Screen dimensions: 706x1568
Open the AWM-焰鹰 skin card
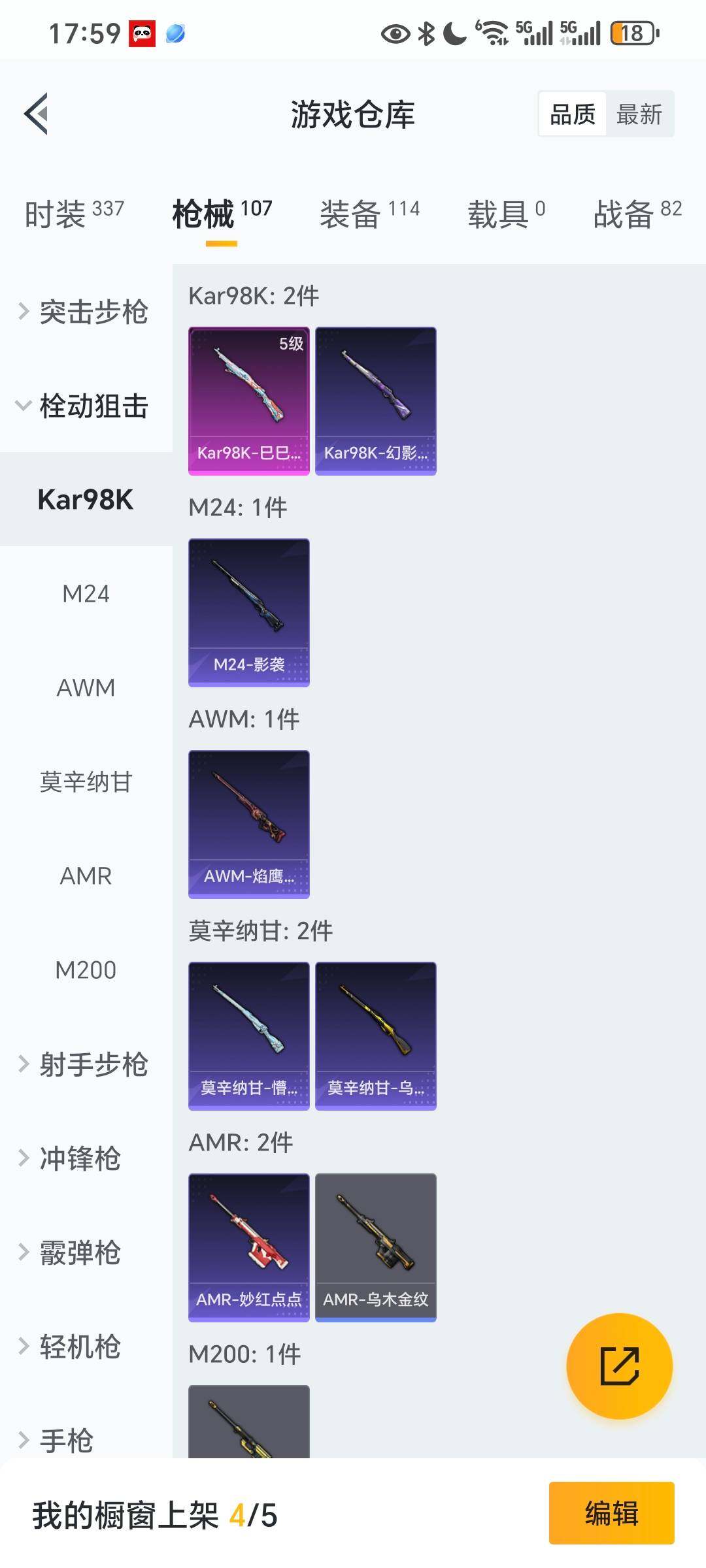[249, 825]
